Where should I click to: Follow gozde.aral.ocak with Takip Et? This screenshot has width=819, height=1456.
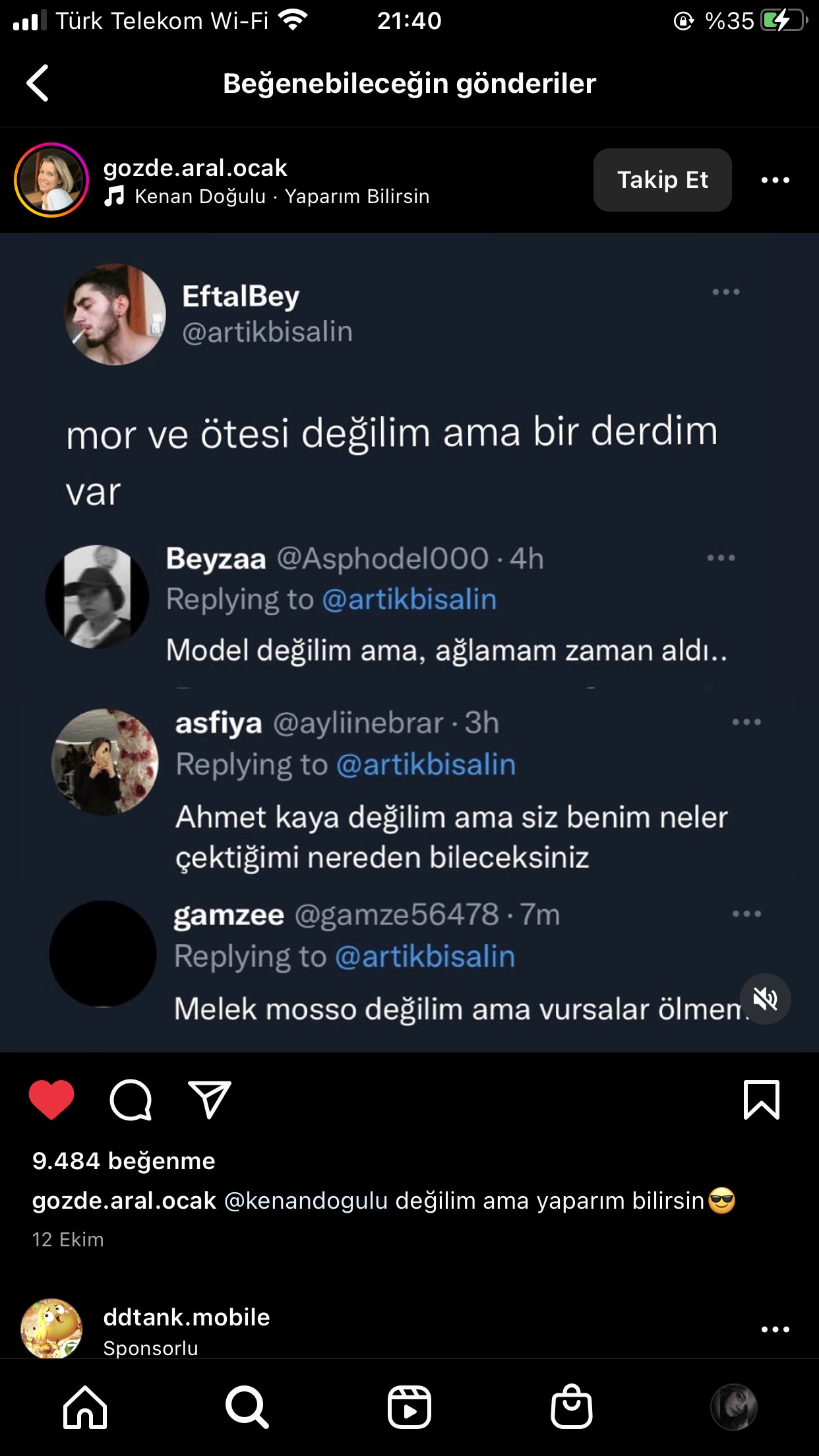point(662,180)
